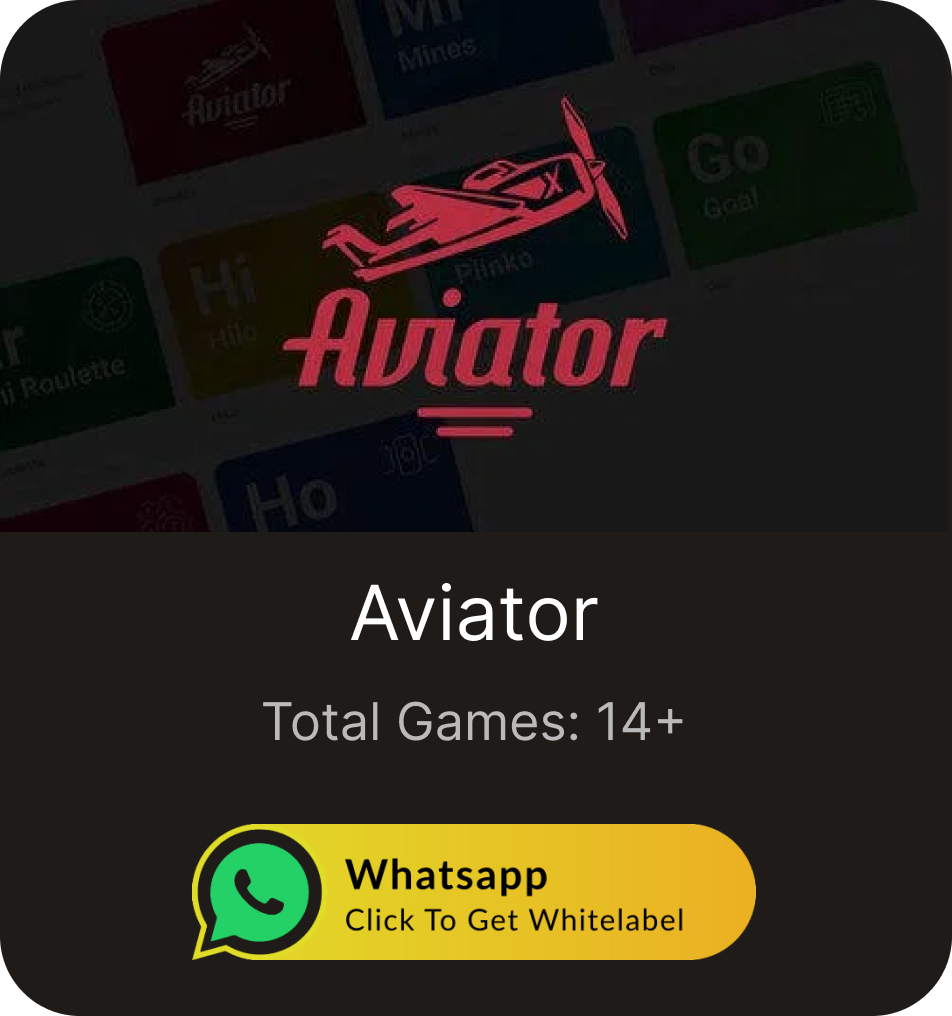This screenshot has width=952, height=1016.
Task: Open the Aviator game card image
Action: pos(476,266)
